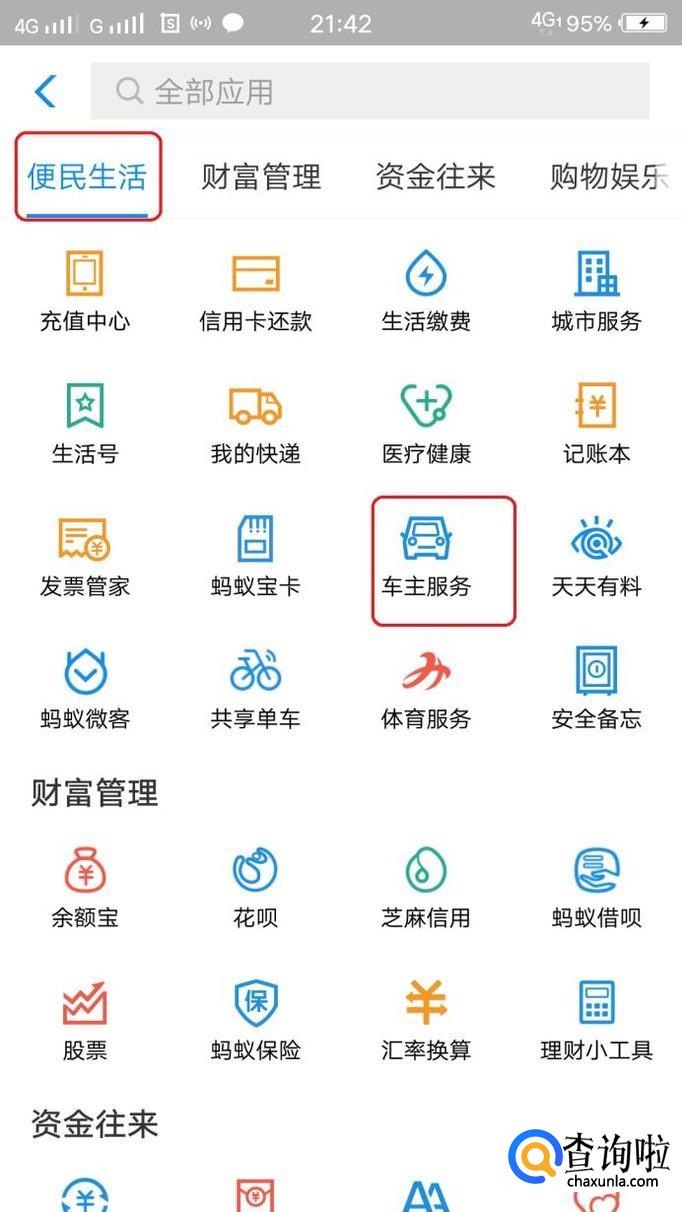The image size is (682, 1212).
Task: Open 信用卡还款
Action: (x=256, y=289)
